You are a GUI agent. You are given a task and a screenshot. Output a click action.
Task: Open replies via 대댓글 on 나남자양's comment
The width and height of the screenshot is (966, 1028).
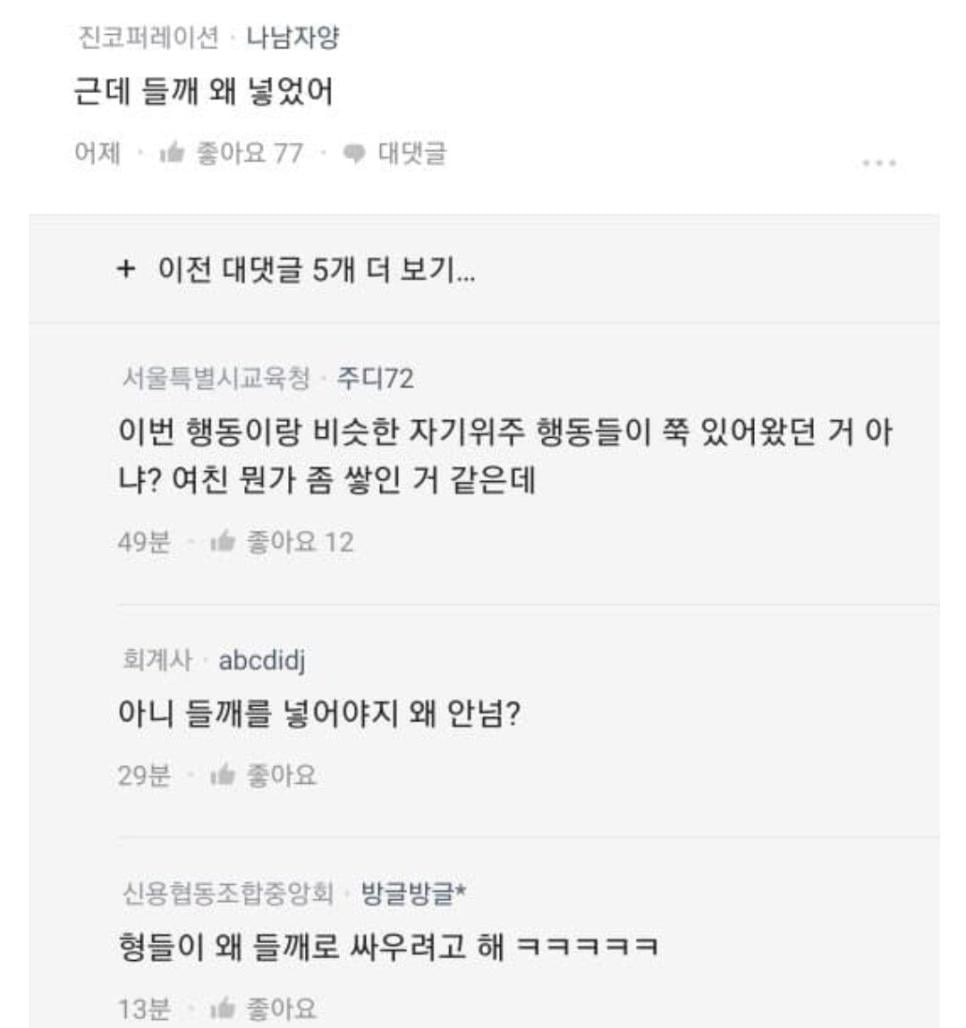[395, 153]
